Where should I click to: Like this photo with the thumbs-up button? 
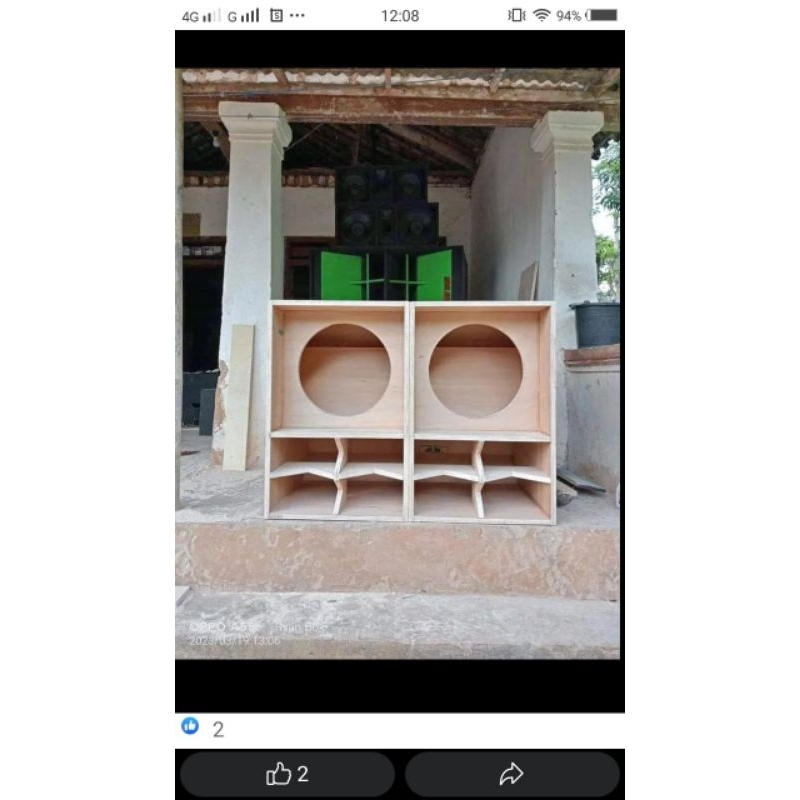click(x=287, y=774)
